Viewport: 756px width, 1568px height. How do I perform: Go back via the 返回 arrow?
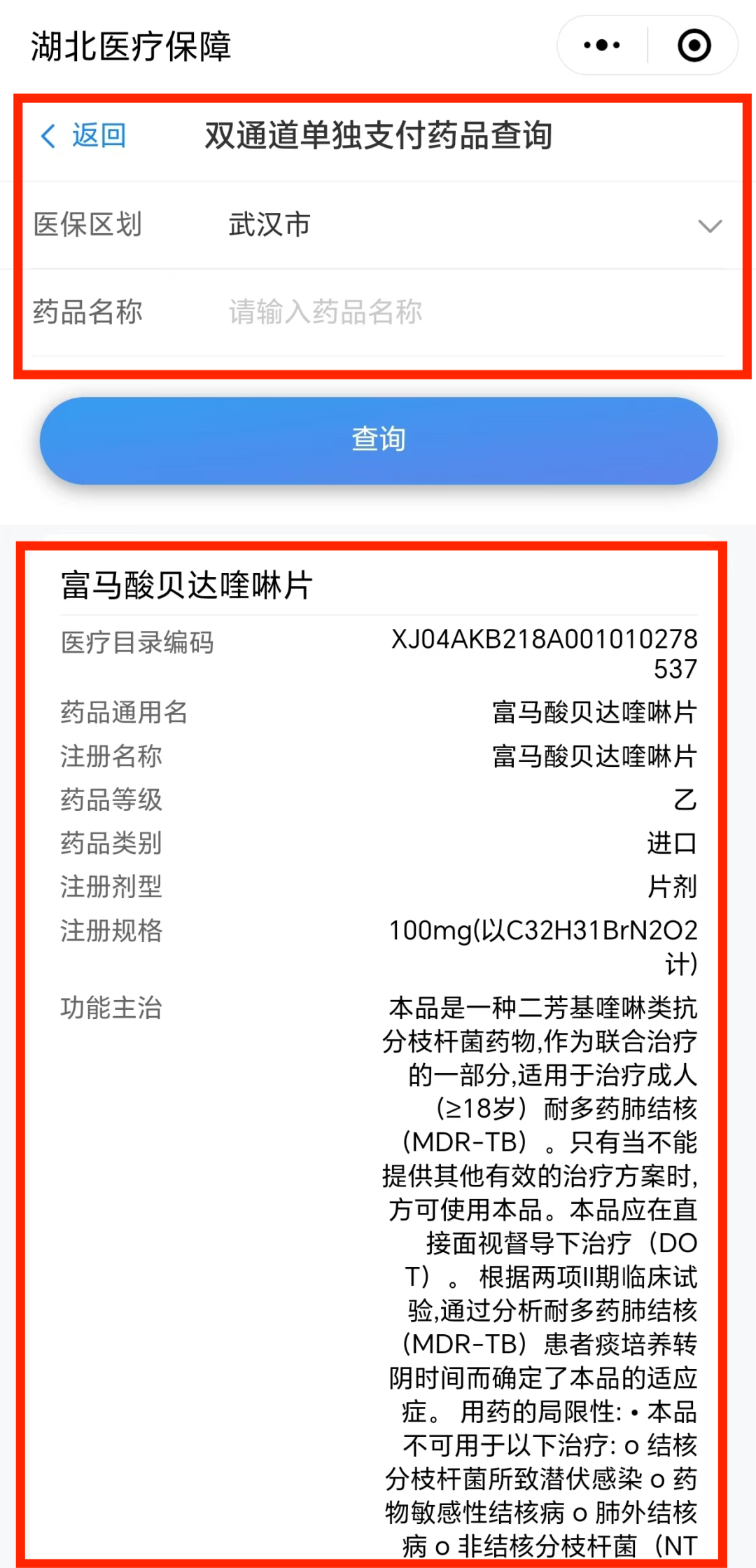coord(84,136)
